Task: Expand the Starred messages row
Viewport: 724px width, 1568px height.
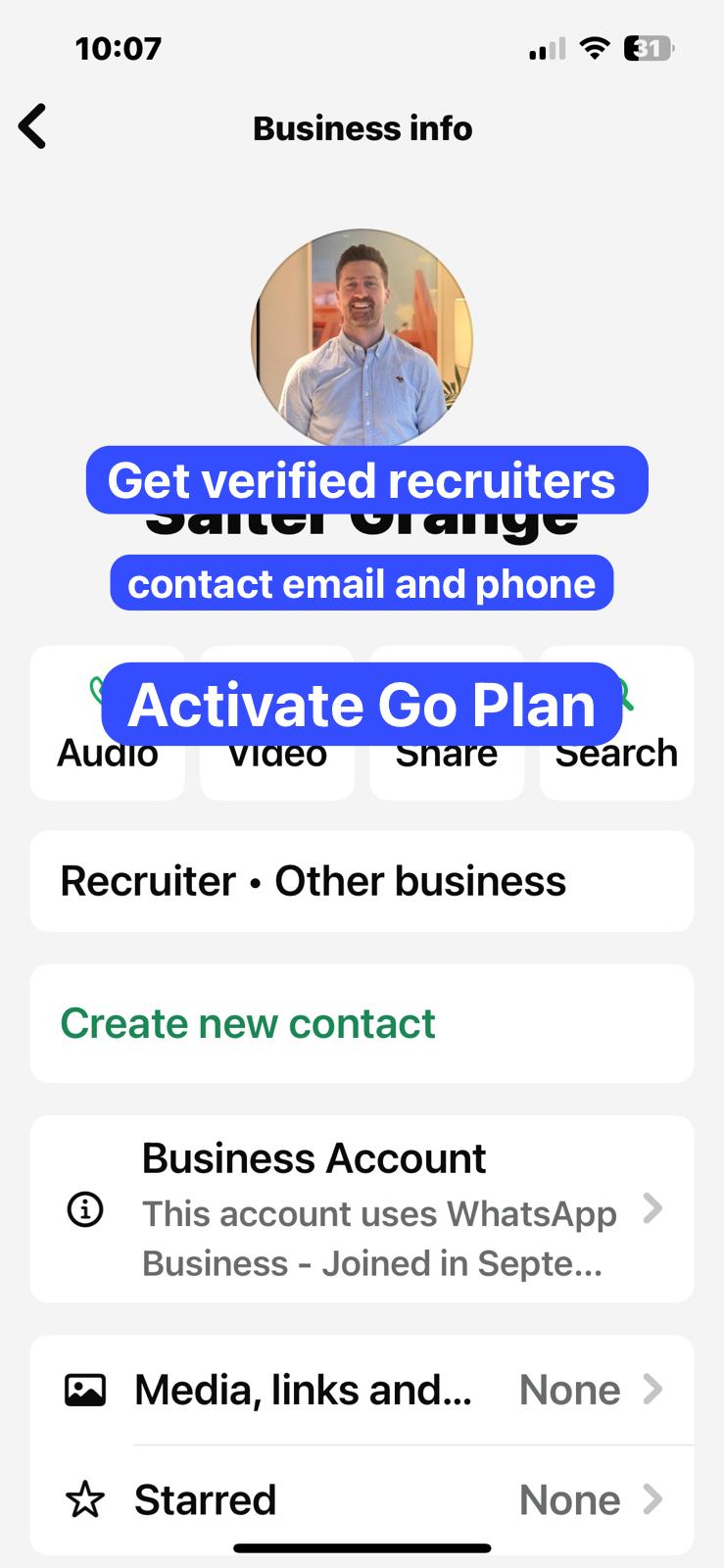Action: coord(652,1499)
